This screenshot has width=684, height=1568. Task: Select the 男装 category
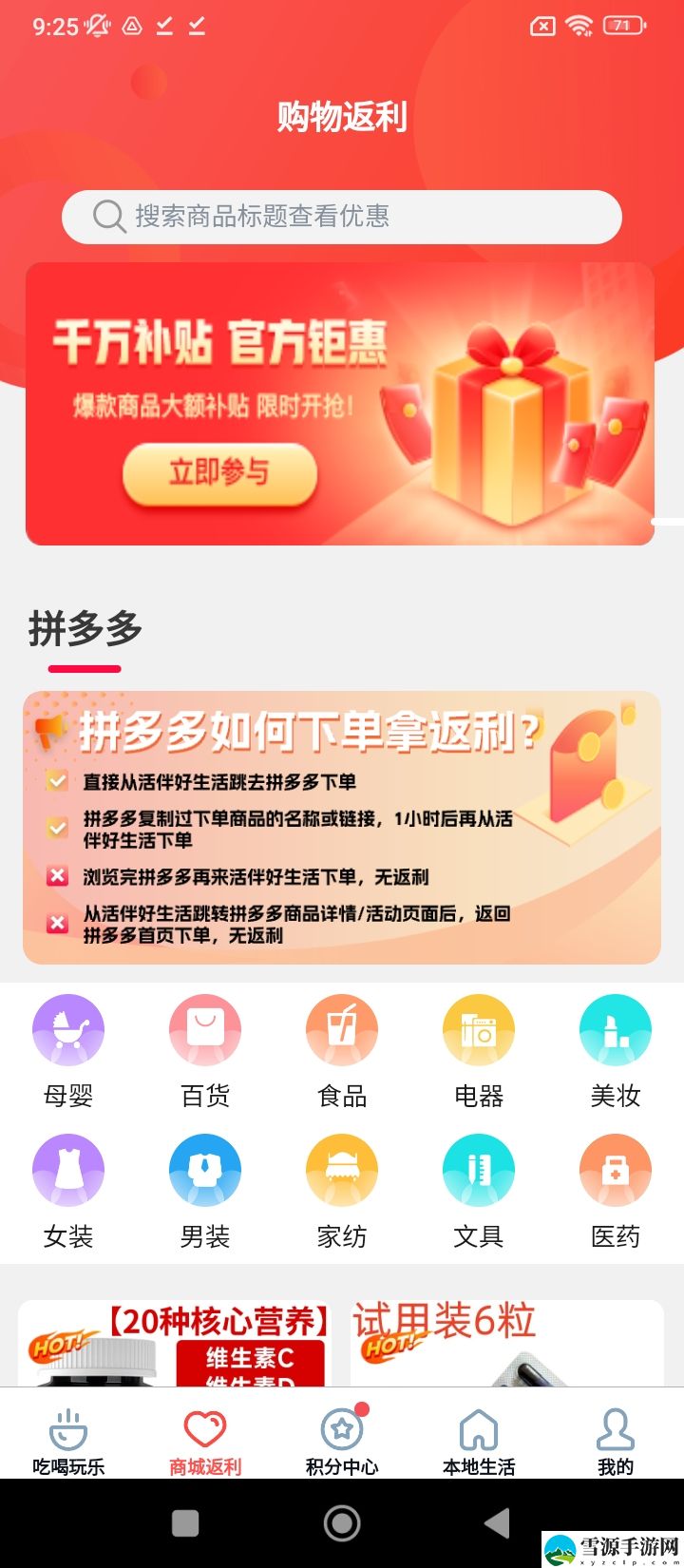pyautogui.click(x=205, y=1192)
